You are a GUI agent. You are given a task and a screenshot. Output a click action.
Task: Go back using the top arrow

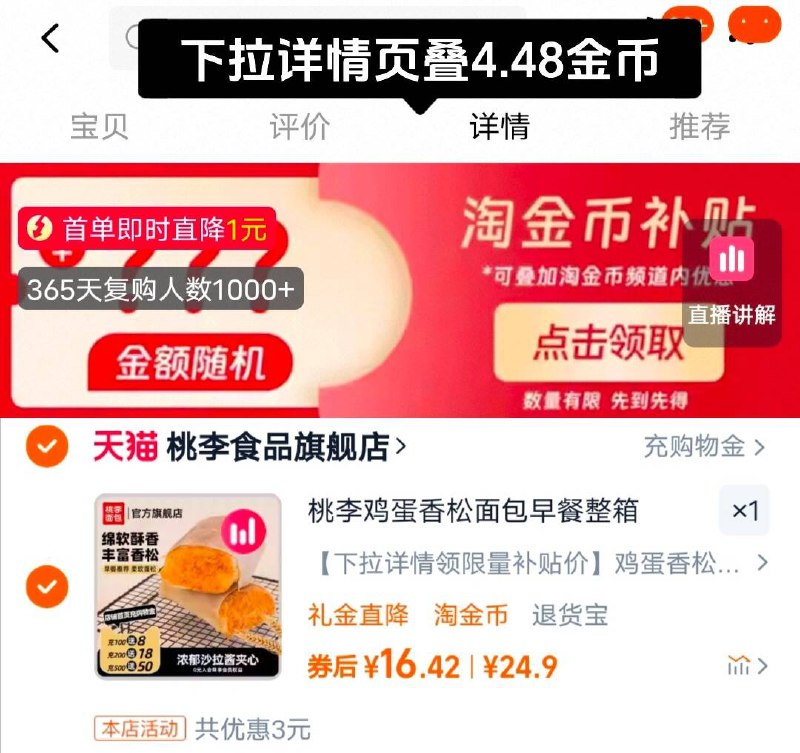[x=50, y=39]
